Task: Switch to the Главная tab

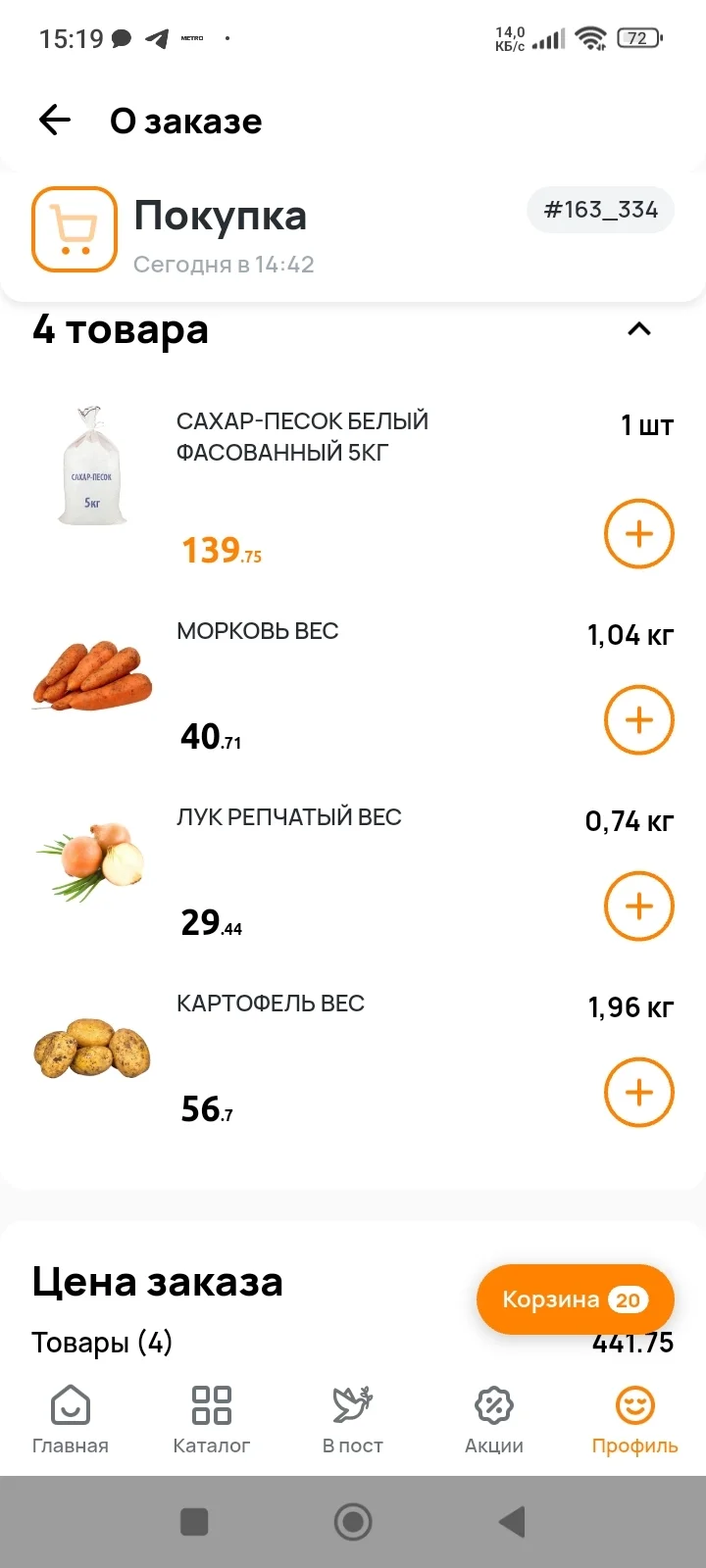Action: [x=71, y=1419]
